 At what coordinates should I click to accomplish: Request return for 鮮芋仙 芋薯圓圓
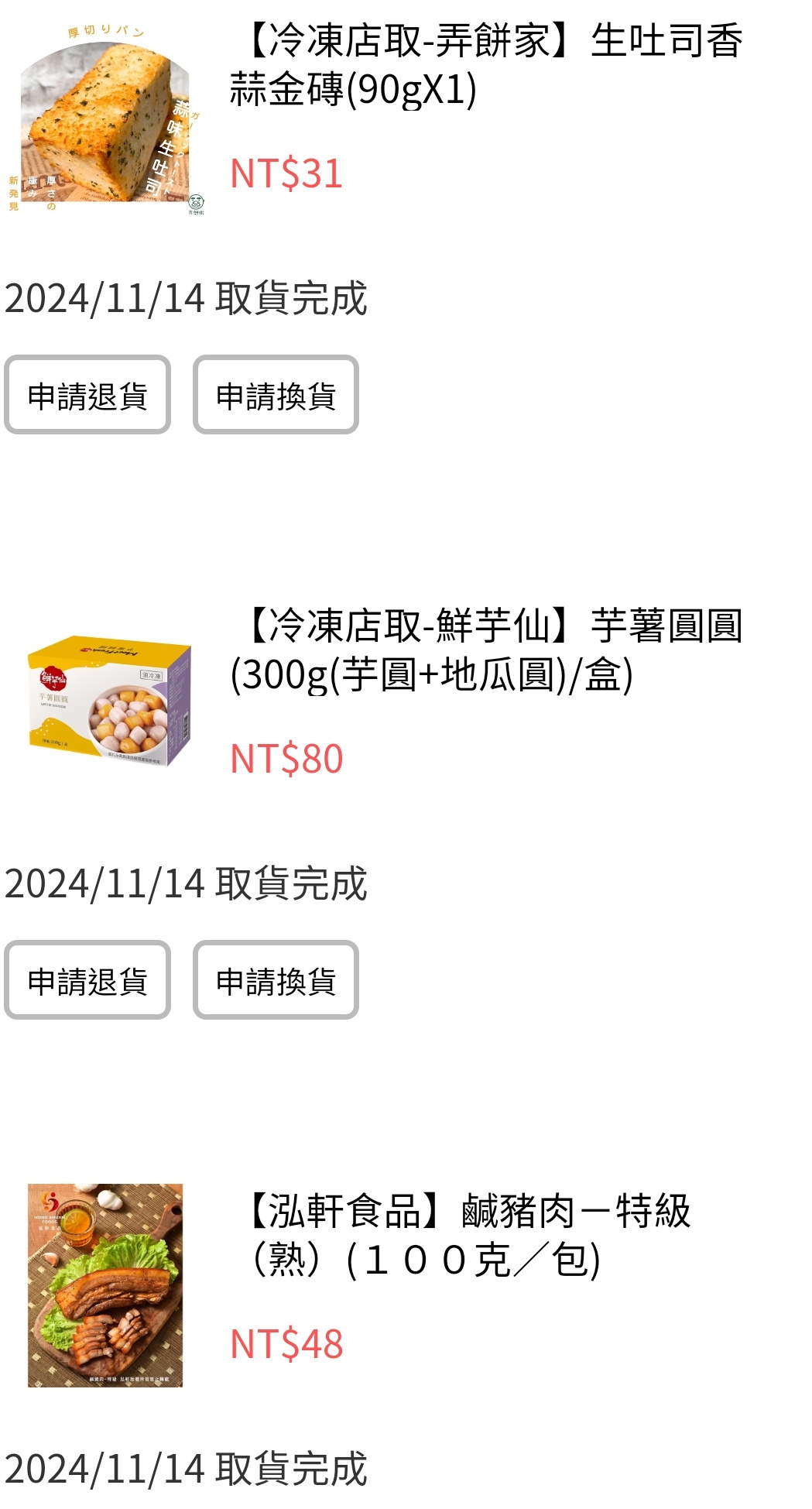click(x=87, y=980)
